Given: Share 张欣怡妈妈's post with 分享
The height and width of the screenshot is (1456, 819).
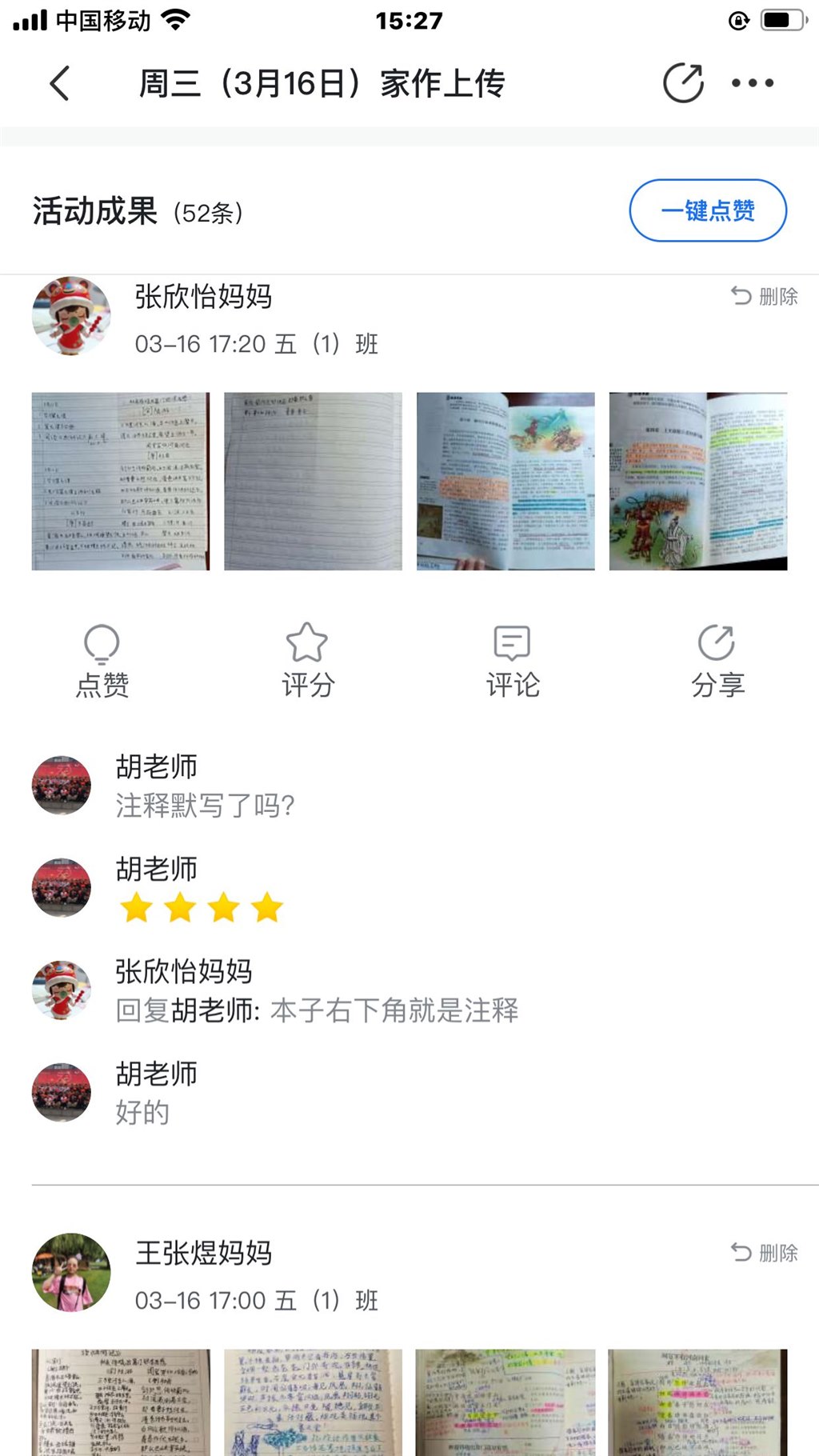Looking at the screenshot, I should tap(717, 661).
